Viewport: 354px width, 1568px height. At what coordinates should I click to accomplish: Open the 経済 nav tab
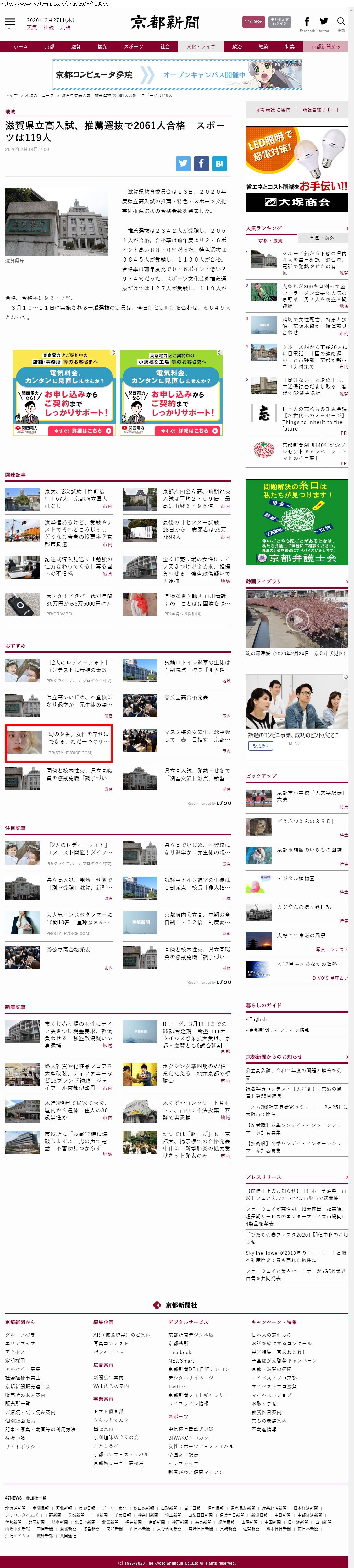pyautogui.click(x=263, y=47)
